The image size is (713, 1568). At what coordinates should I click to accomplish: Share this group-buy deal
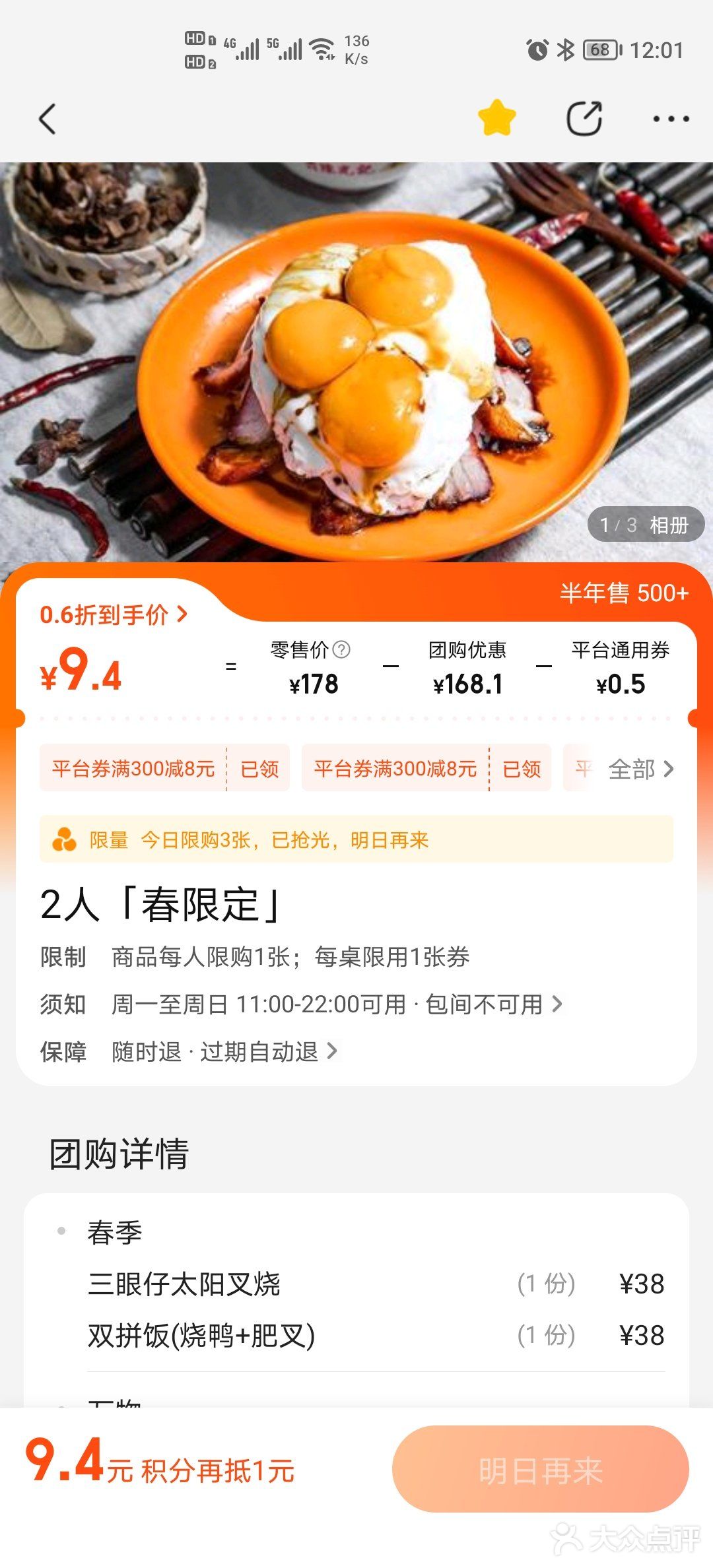click(584, 119)
